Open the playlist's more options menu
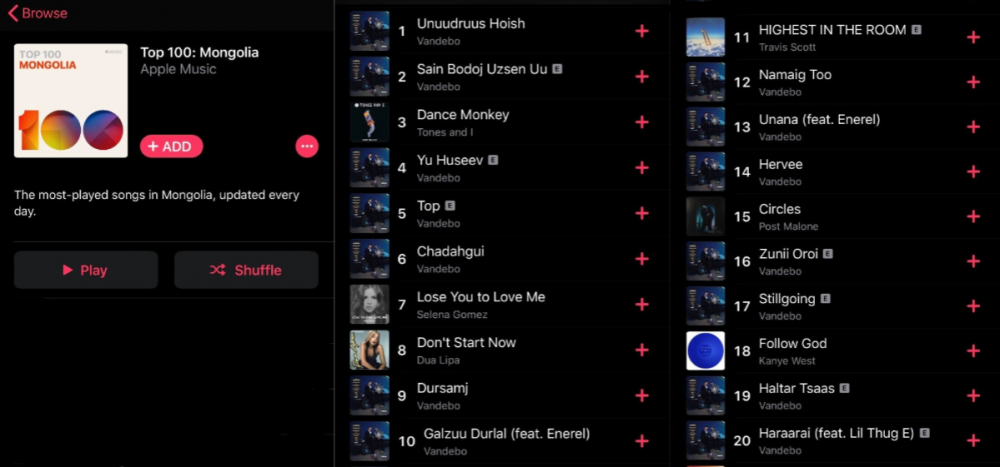 (x=307, y=146)
